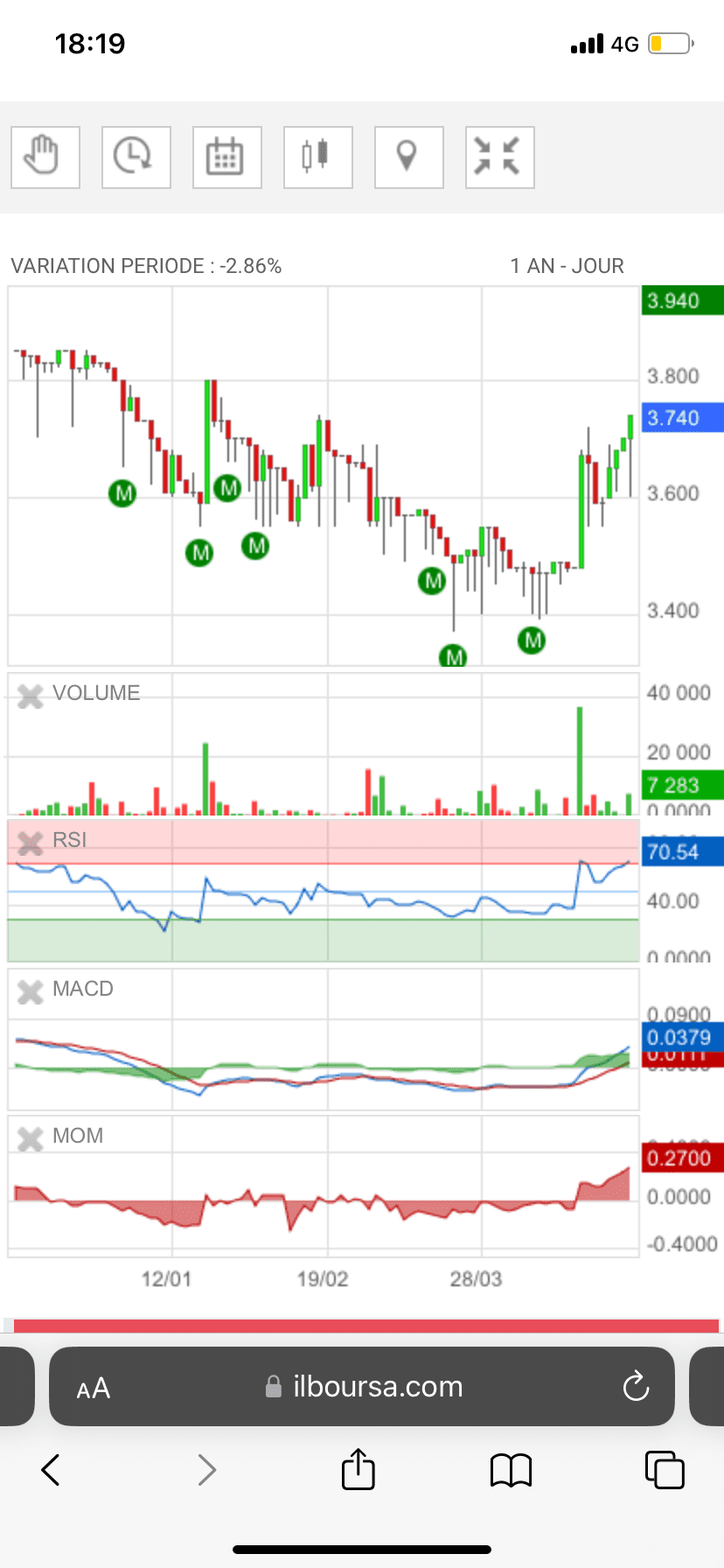Show all open tabs

click(665, 1470)
